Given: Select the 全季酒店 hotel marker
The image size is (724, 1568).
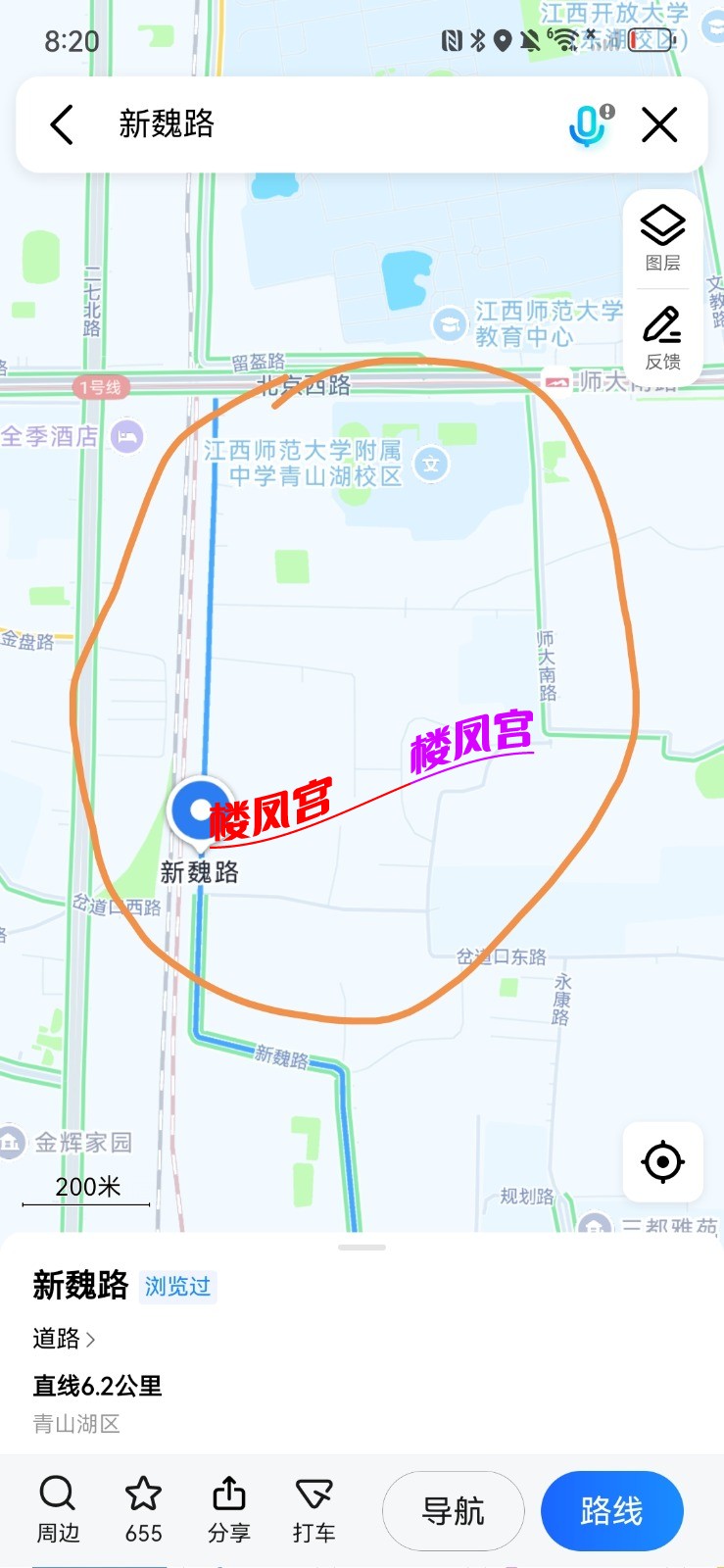Looking at the screenshot, I should [126, 437].
